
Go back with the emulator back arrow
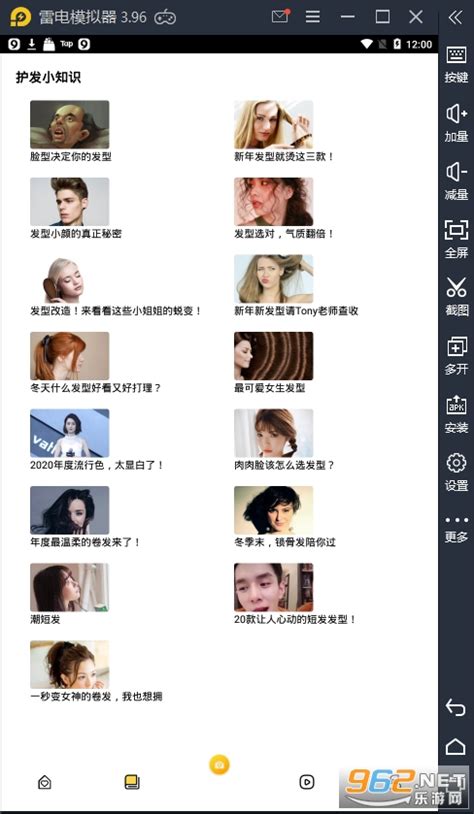(455, 707)
